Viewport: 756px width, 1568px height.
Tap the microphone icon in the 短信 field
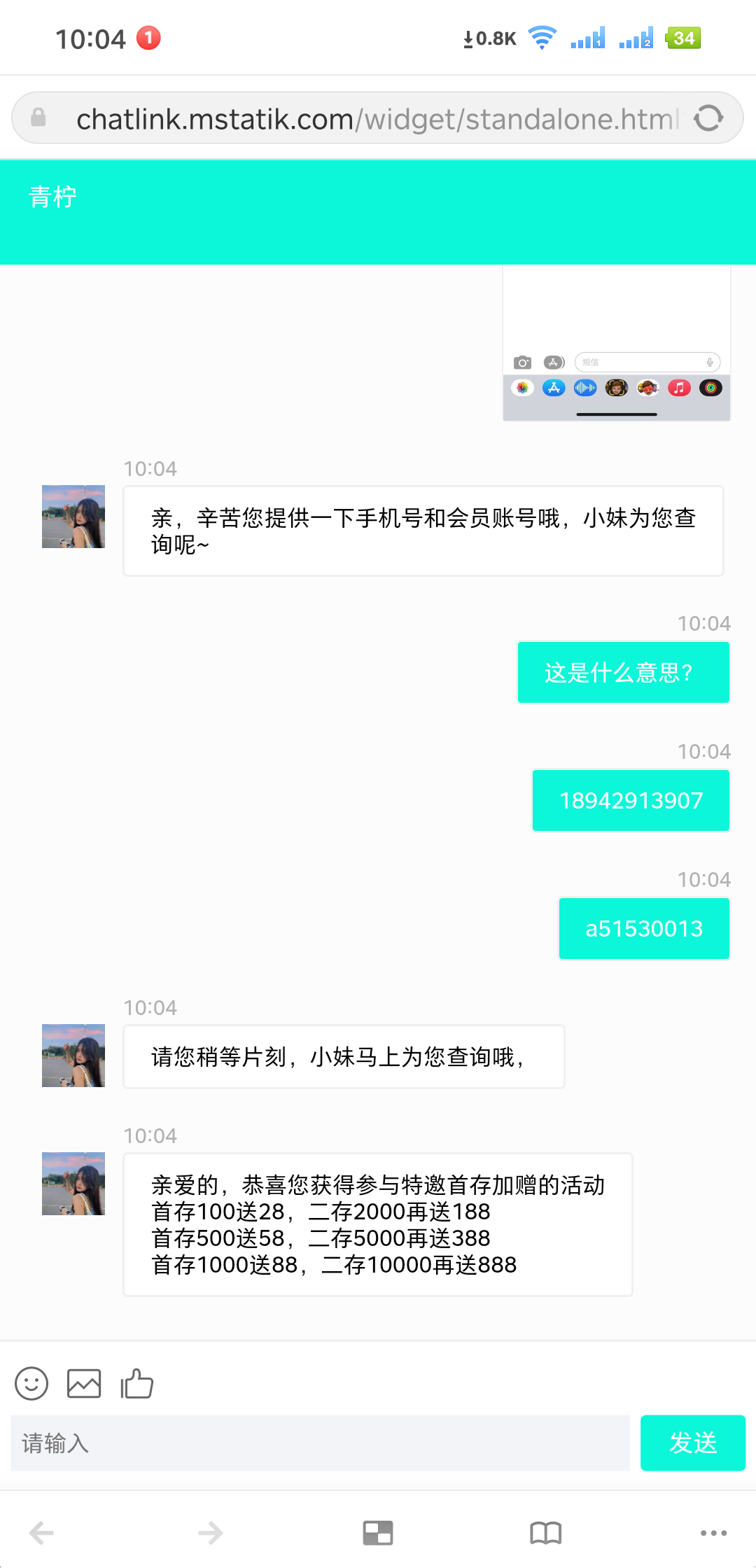708,363
